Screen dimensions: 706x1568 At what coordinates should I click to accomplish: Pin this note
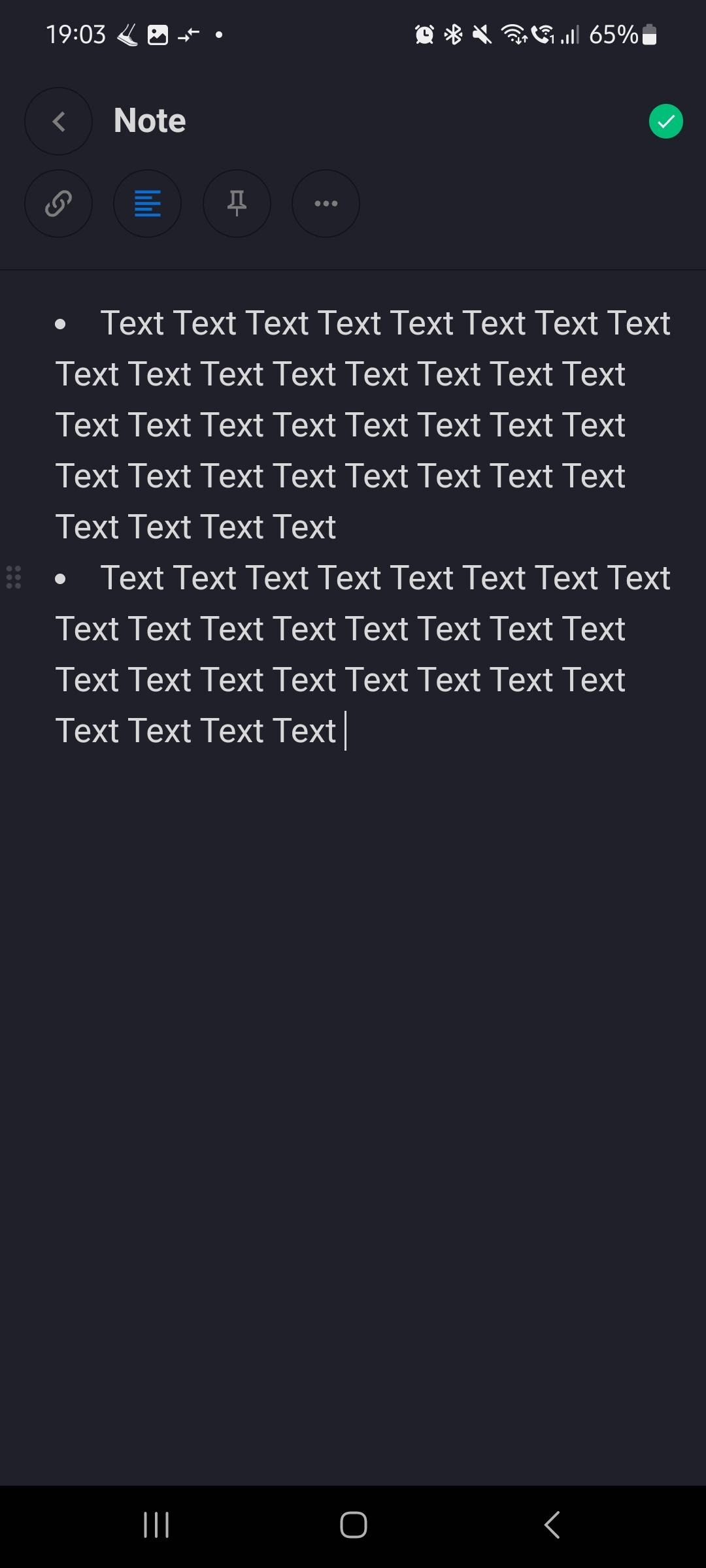pos(237,204)
